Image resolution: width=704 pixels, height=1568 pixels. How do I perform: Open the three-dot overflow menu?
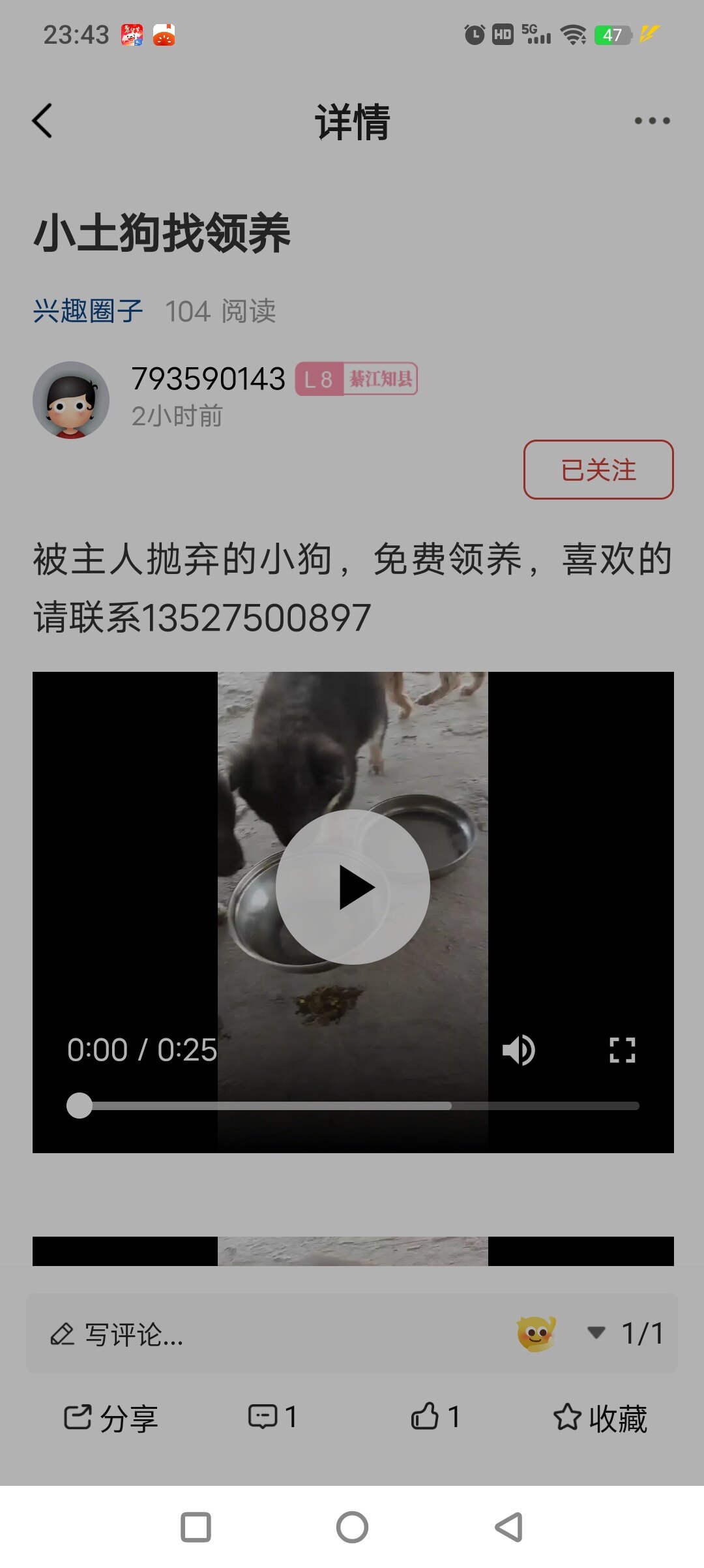pyautogui.click(x=652, y=121)
